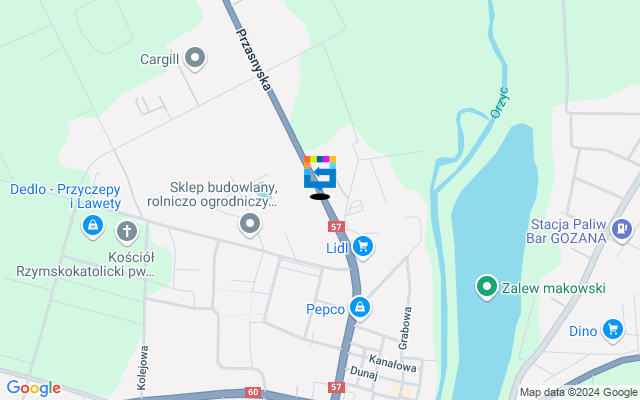Tap the Zalew makowski place pin
The image size is (640, 400).
point(487,288)
